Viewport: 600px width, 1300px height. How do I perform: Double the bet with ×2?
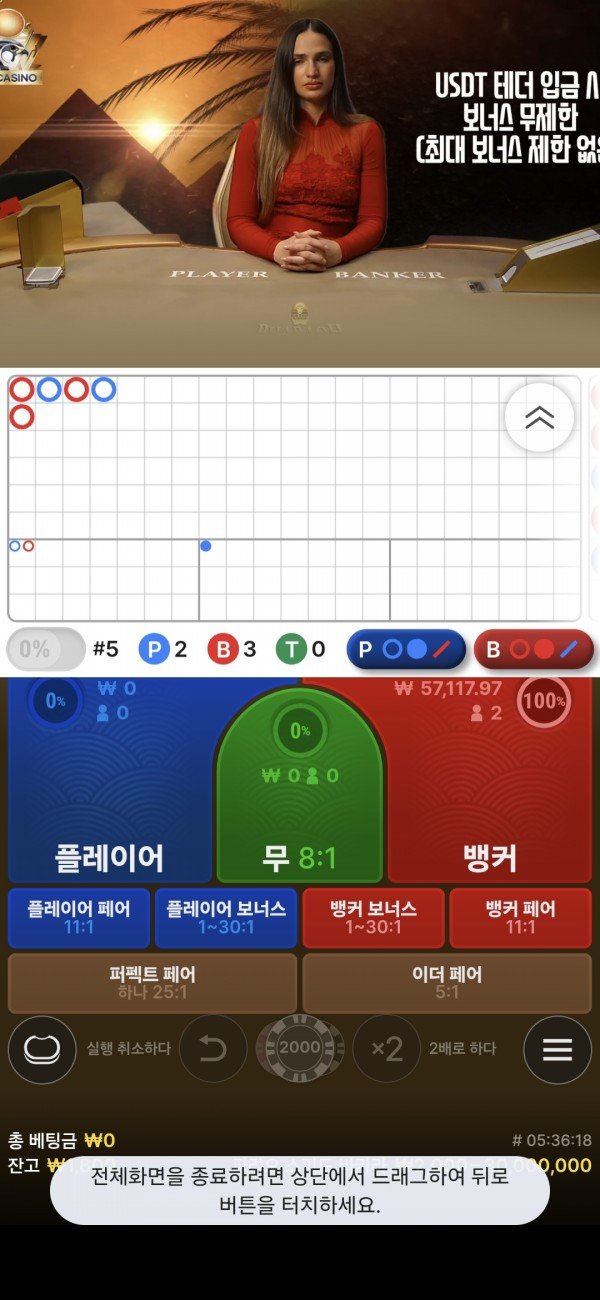387,1049
